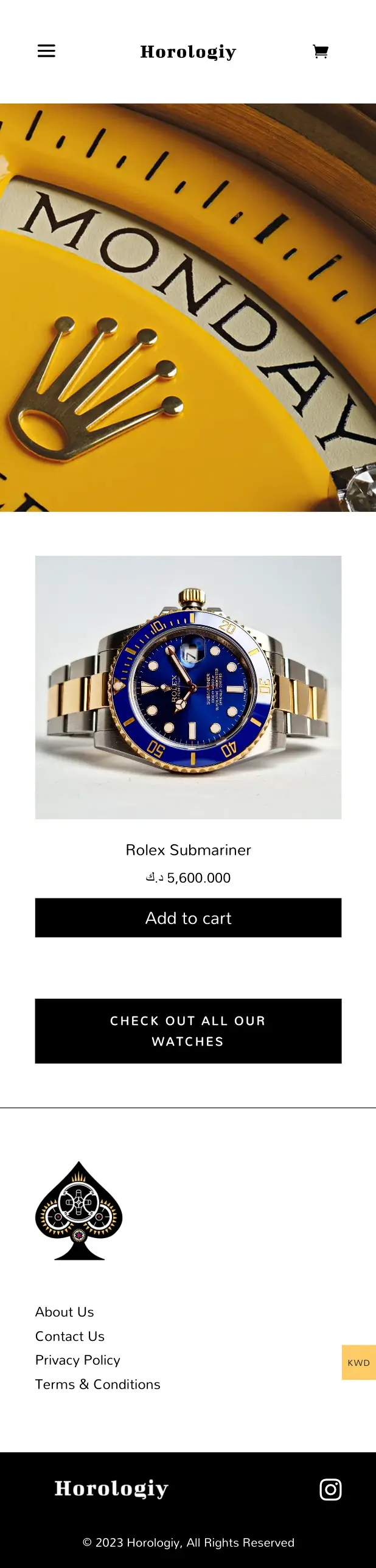
Task: Open the About Us page
Action: [x=64, y=1312]
